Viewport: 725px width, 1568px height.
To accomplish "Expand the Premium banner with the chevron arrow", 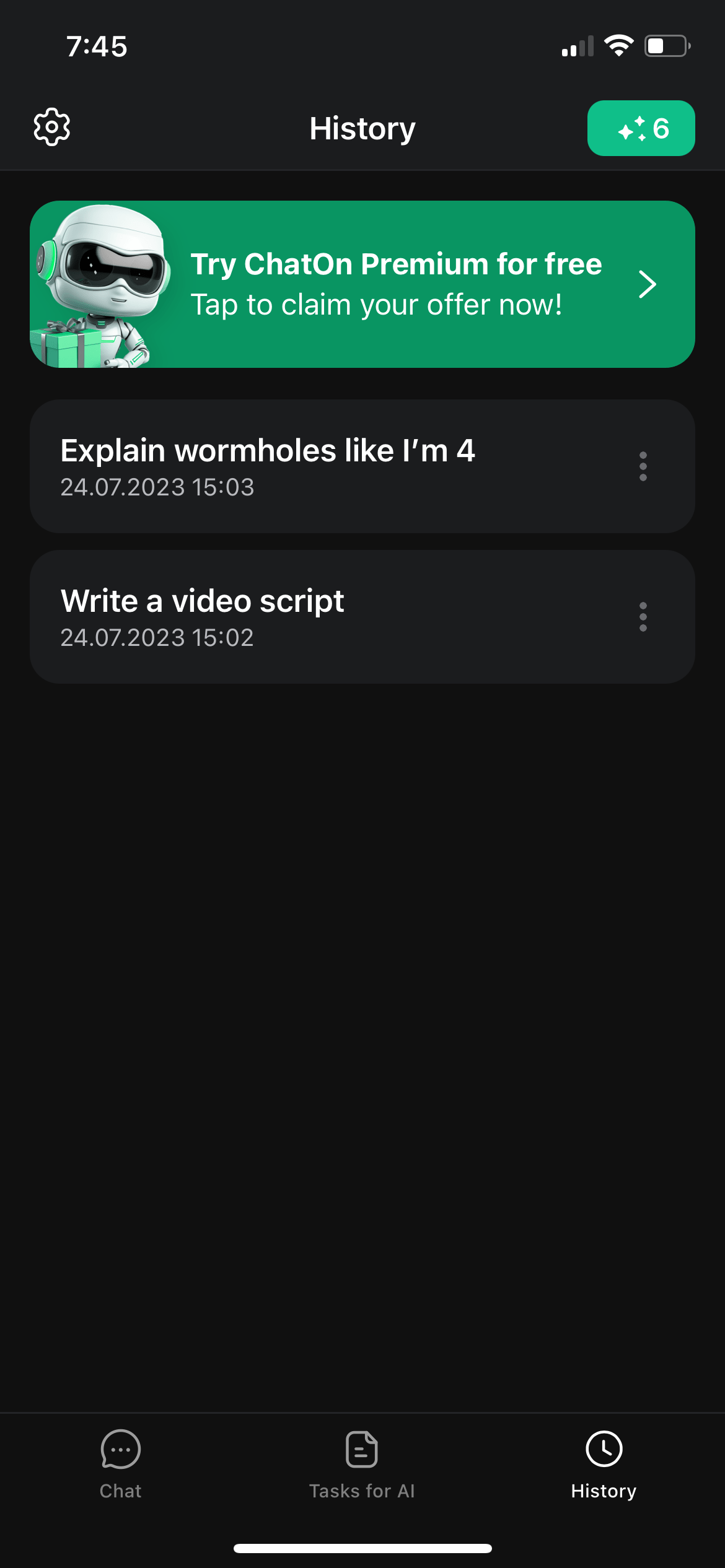I will coord(647,285).
